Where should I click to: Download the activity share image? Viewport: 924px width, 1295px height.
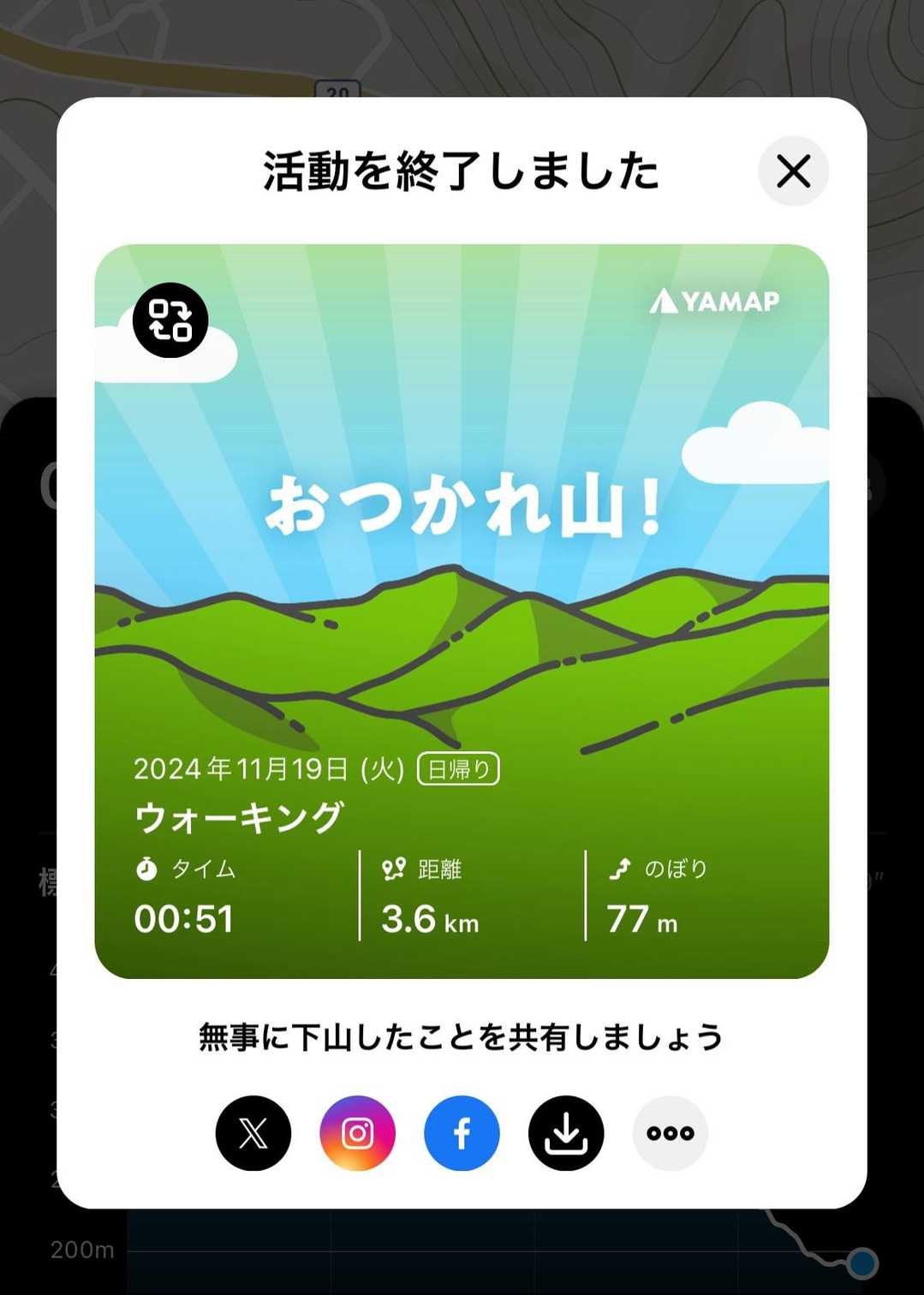(x=566, y=1133)
